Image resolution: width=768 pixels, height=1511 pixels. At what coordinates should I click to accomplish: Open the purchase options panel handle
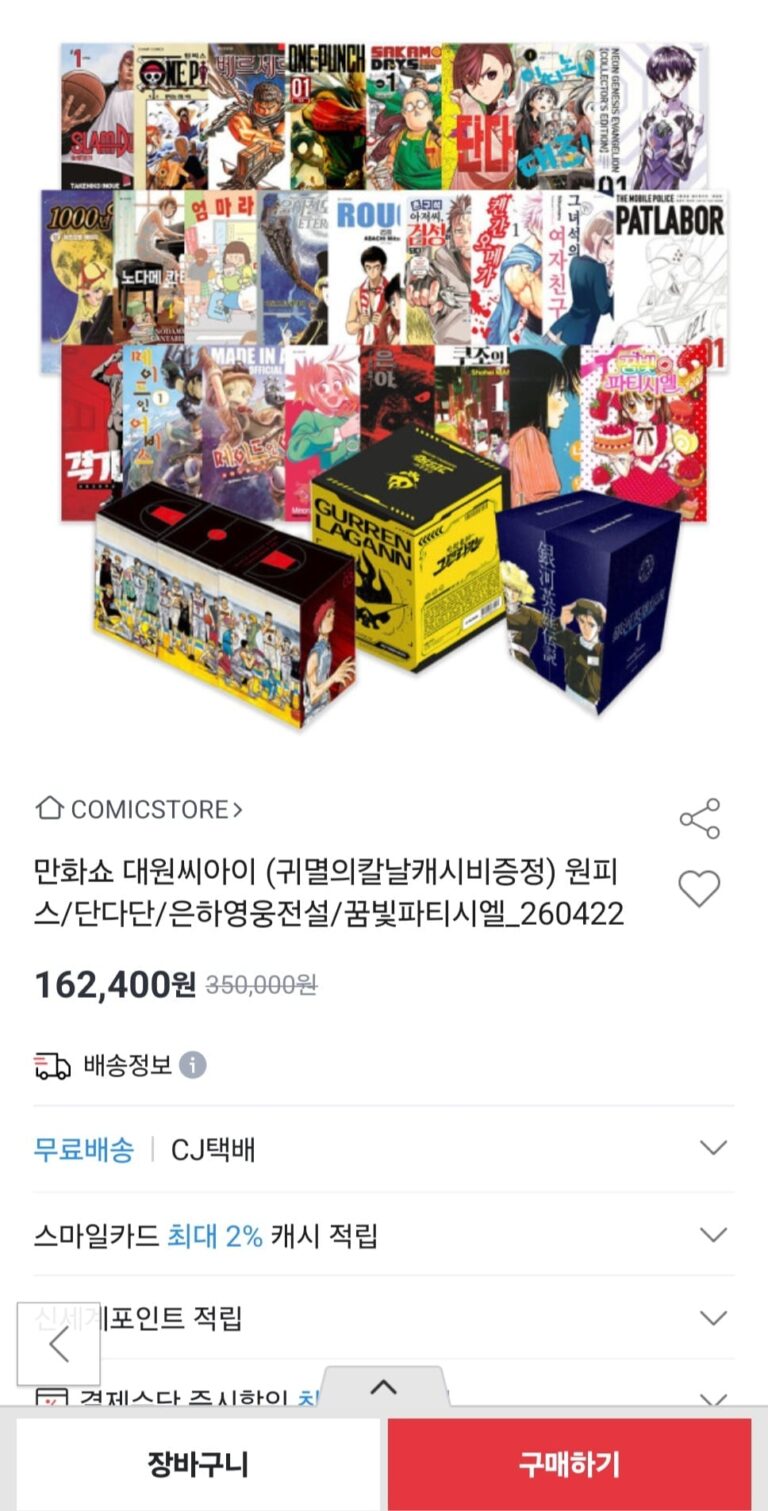click(384, 1387)
